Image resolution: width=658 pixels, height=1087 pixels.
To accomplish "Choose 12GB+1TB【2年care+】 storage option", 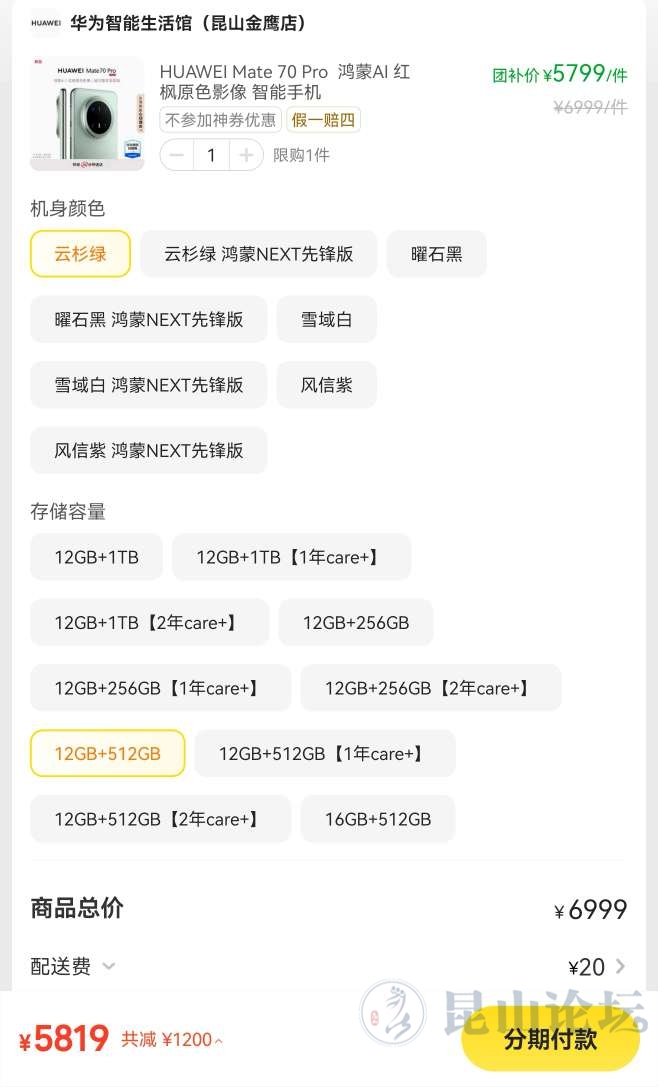I will pos(150,623).
